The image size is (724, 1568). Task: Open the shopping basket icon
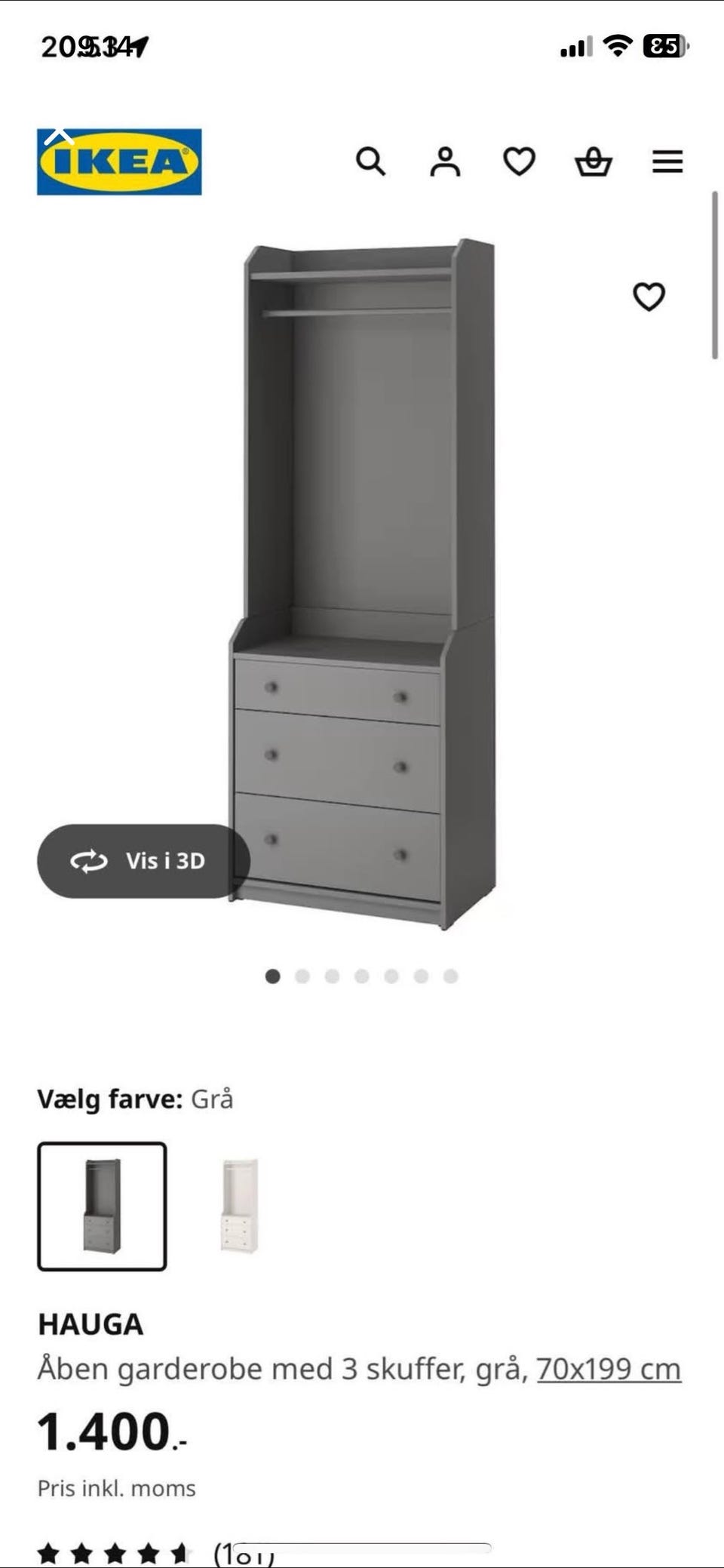tap(594, 161)
